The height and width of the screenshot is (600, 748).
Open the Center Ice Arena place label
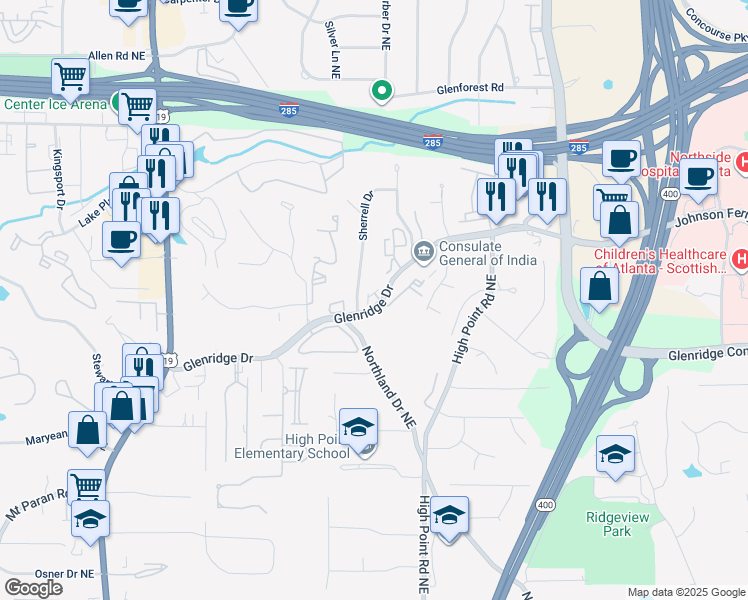click(55, 104)
